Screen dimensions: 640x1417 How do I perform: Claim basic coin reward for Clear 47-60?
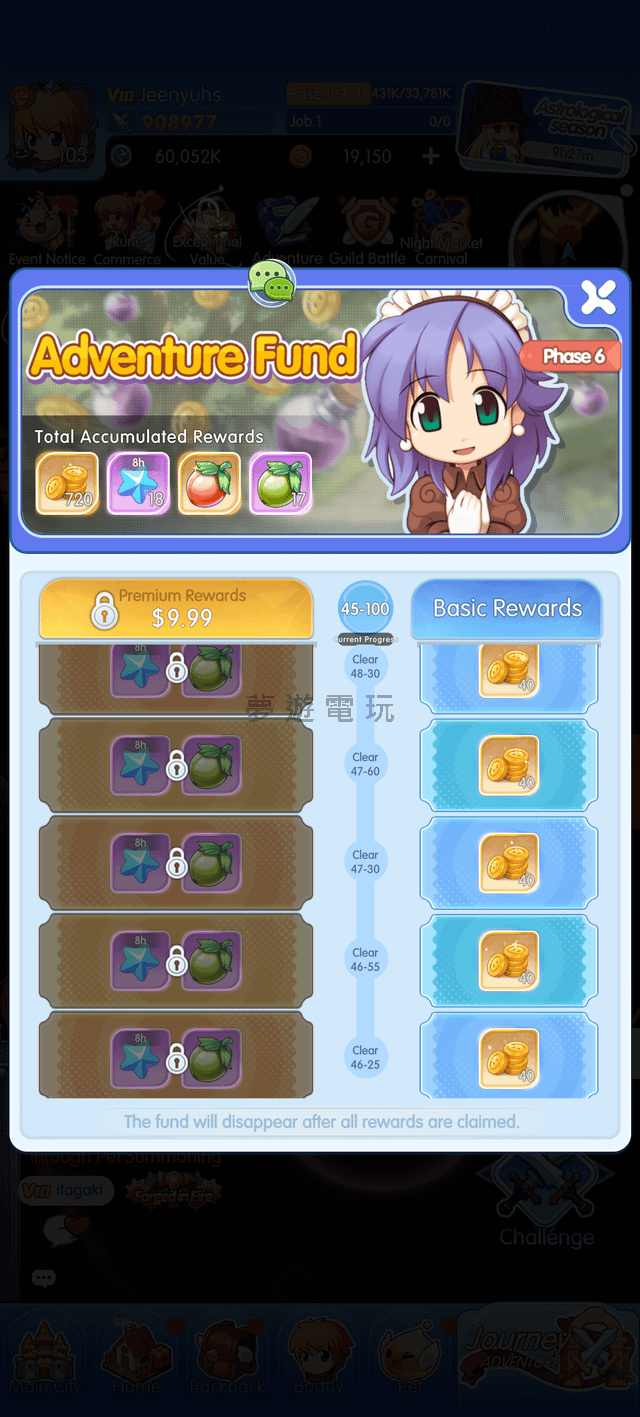(509, 765)
